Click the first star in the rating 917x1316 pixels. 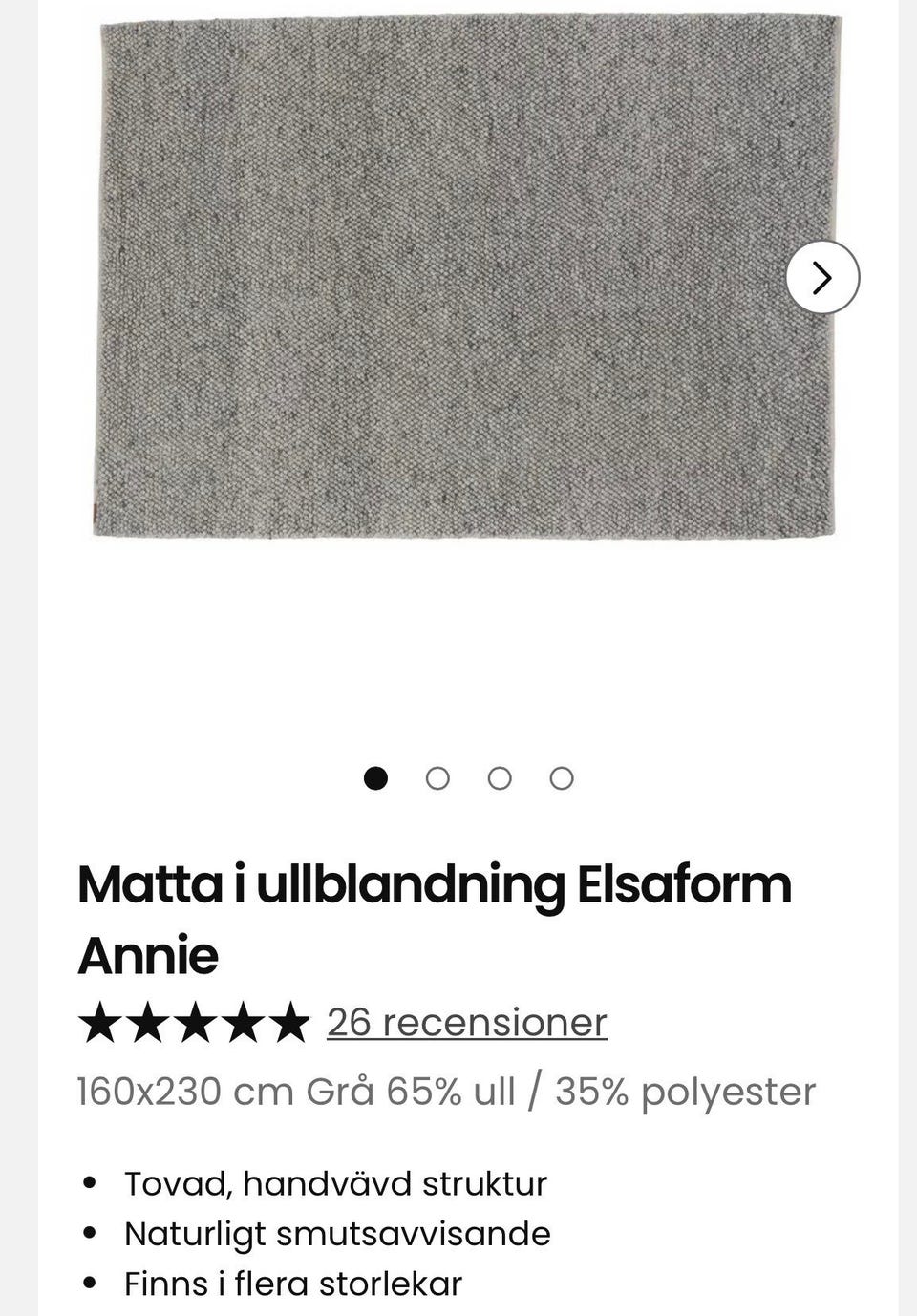pyautogui.click(x=102, y=1021)
